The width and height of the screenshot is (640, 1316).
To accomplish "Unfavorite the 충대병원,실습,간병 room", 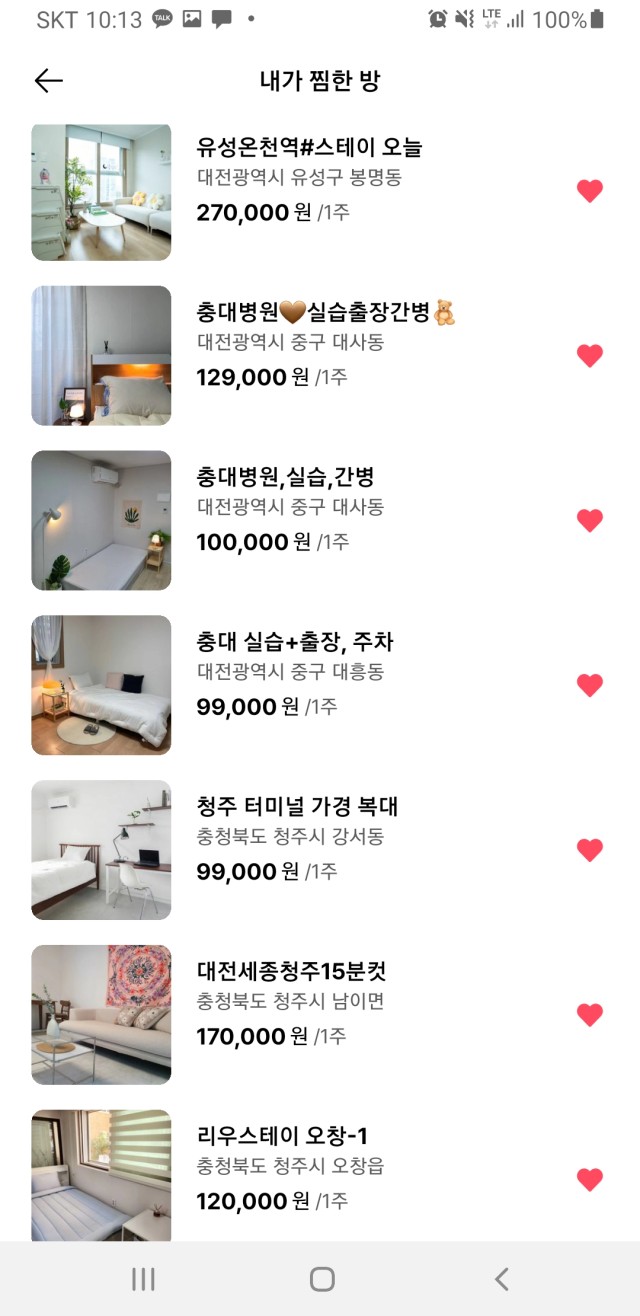I will point(590,520).
